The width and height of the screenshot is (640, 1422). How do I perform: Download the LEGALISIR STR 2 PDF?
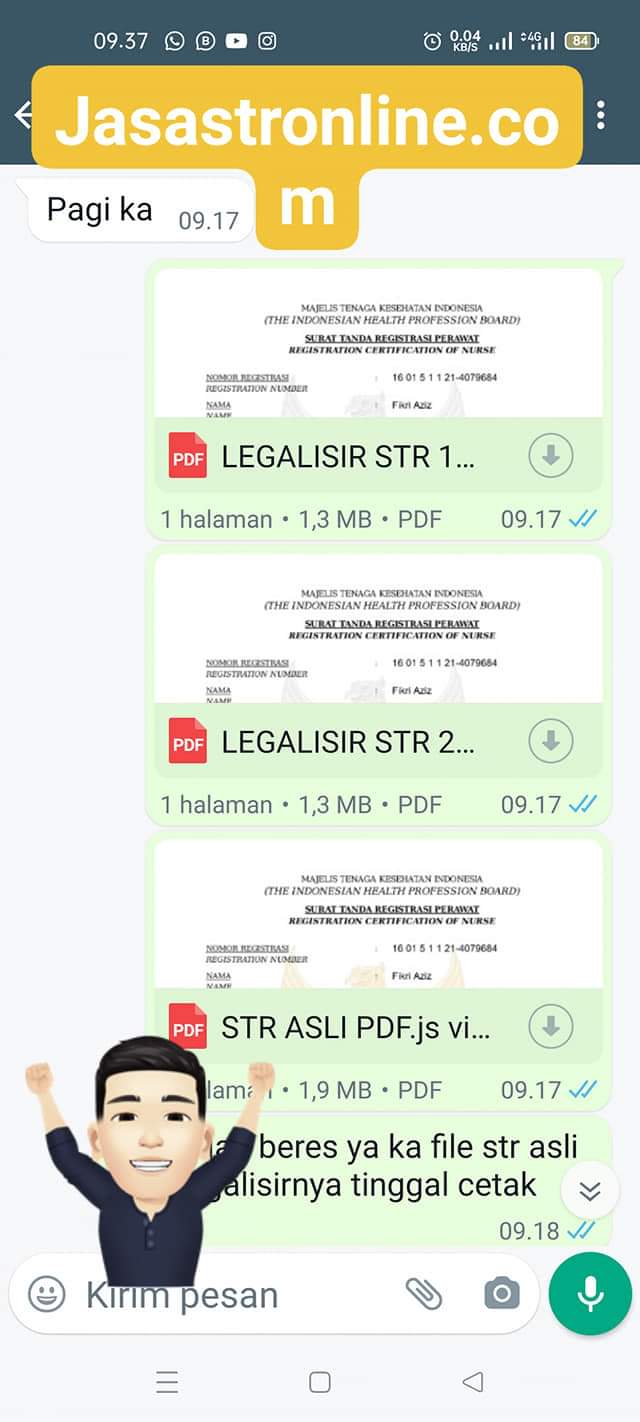coord(550,742)
